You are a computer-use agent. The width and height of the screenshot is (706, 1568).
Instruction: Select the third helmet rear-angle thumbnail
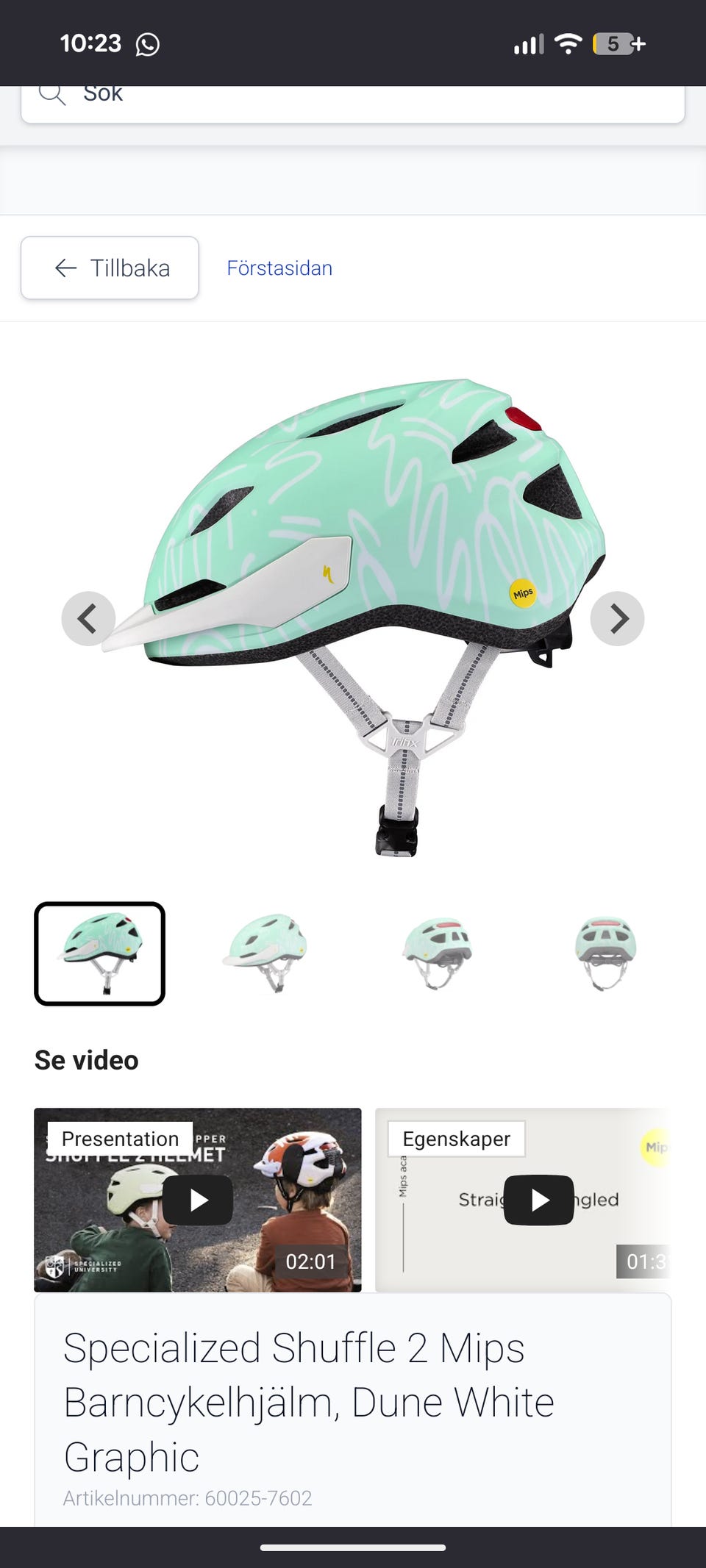coord(437,953)
